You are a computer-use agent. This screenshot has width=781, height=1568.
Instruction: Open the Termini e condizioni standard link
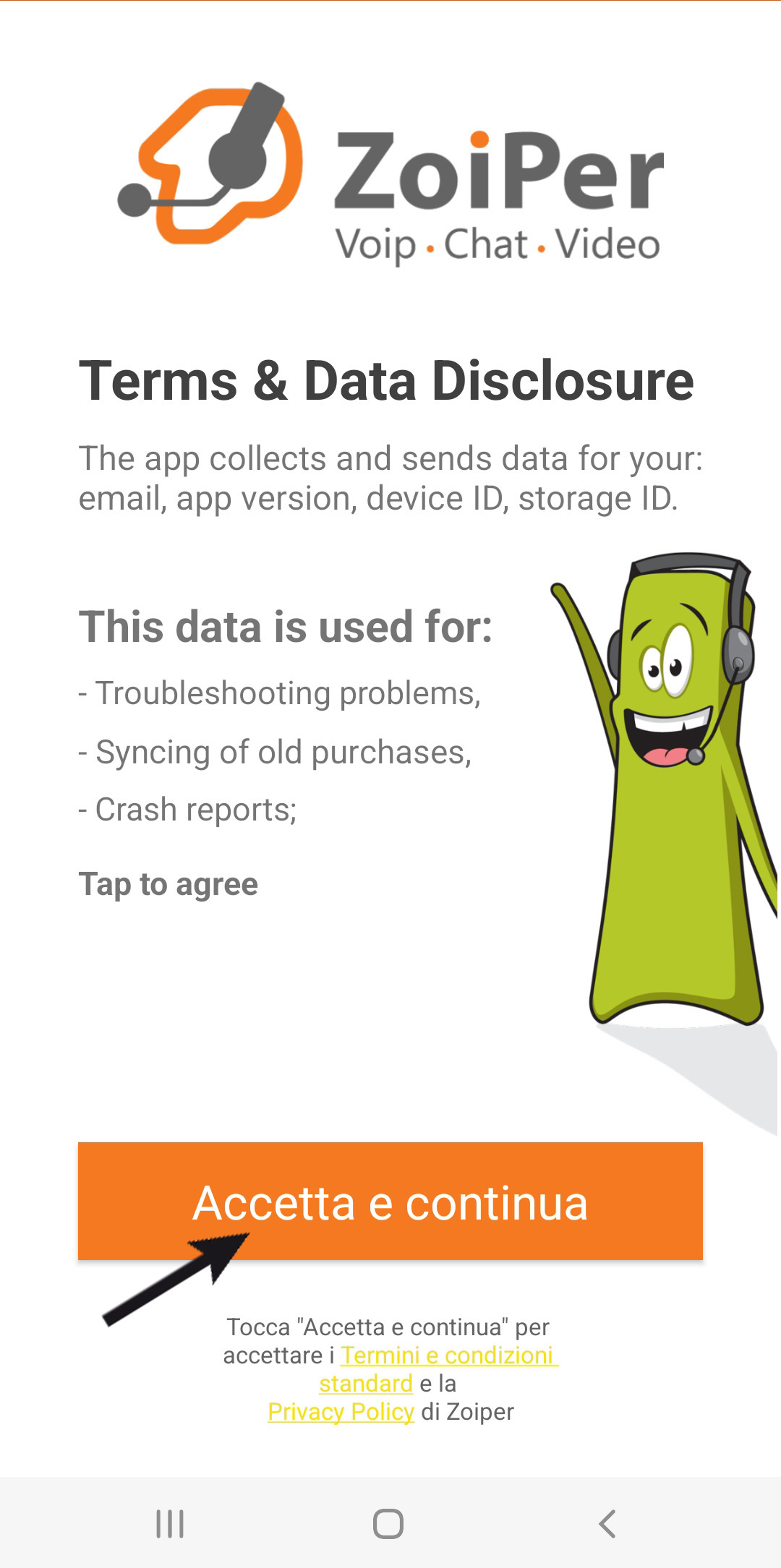tap(448, 1355)
